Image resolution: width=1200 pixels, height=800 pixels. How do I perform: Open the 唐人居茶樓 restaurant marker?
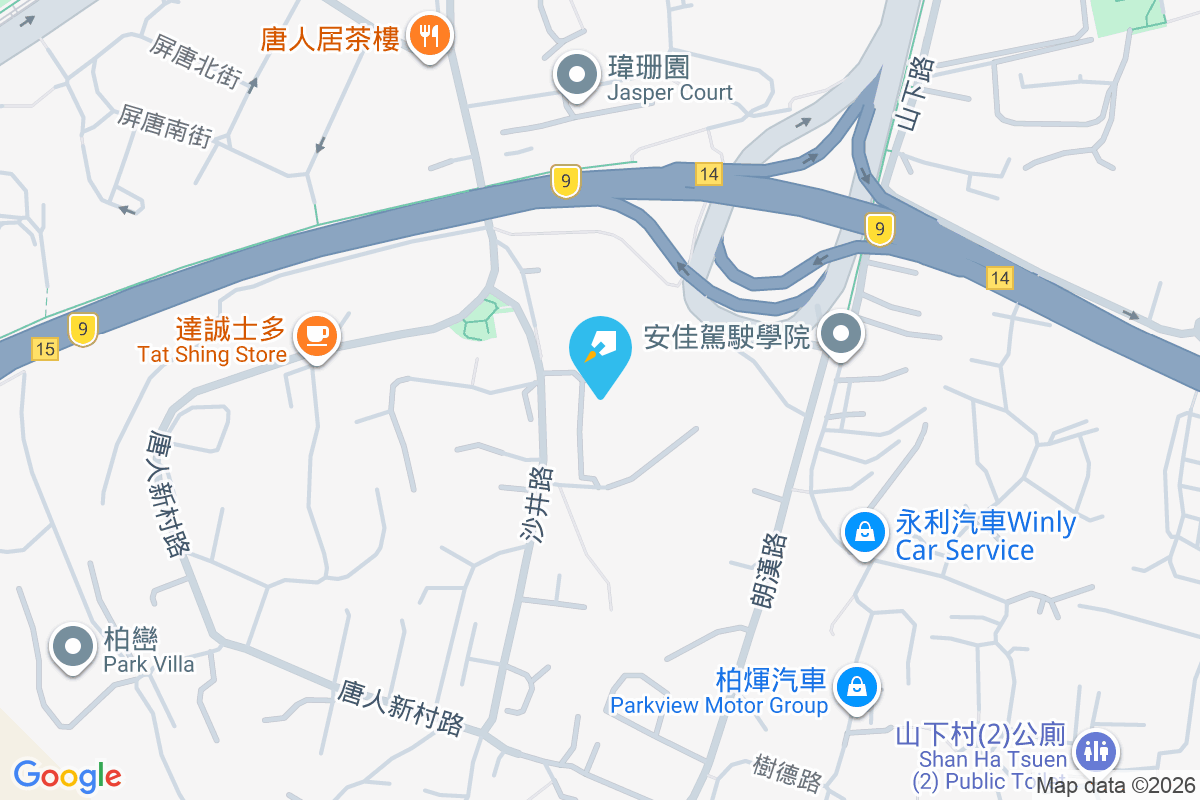pyautogui.click(x=430, y=38)
